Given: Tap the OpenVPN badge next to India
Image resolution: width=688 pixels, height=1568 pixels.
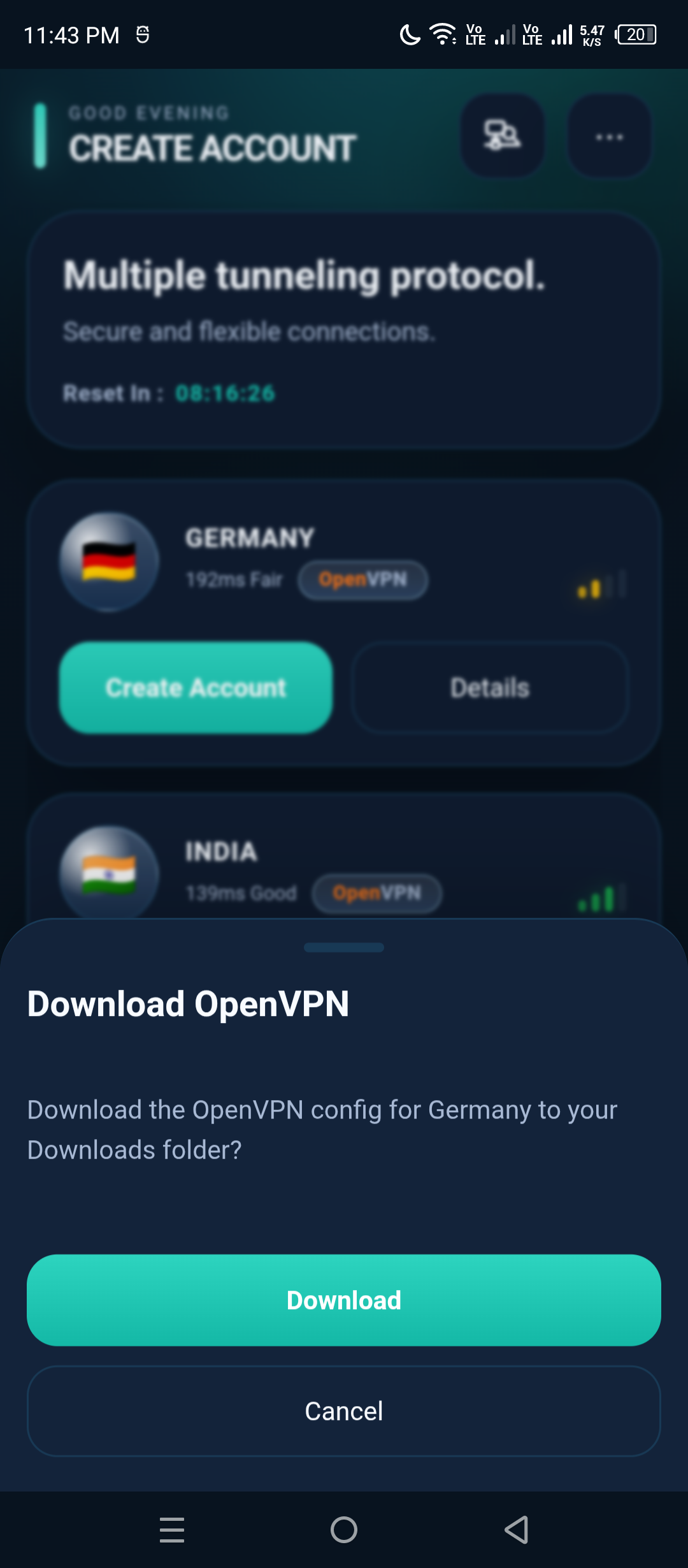Looking at the screenshot, I should (376, 894).
